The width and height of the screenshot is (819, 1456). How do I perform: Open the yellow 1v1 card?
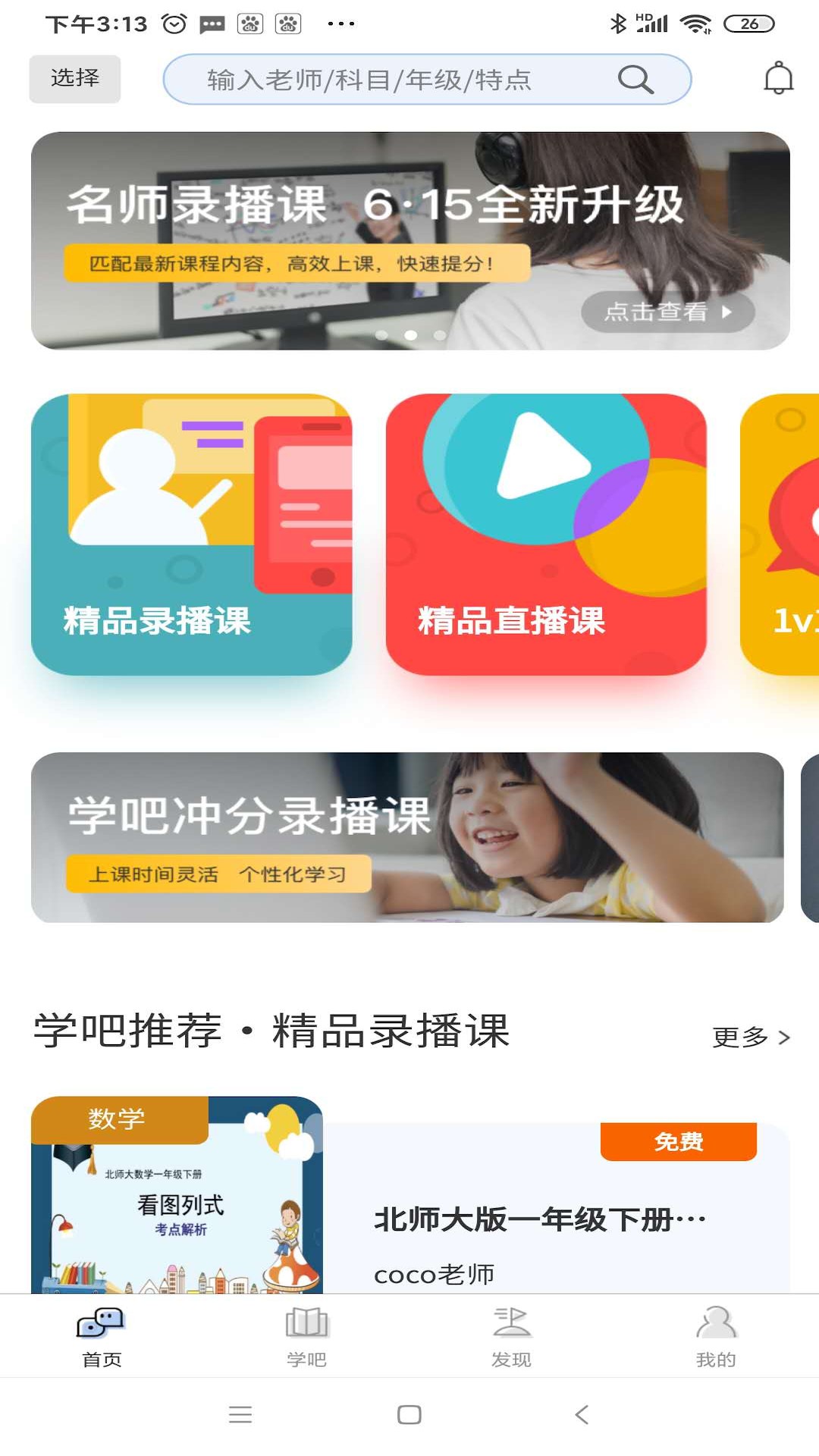781,534
